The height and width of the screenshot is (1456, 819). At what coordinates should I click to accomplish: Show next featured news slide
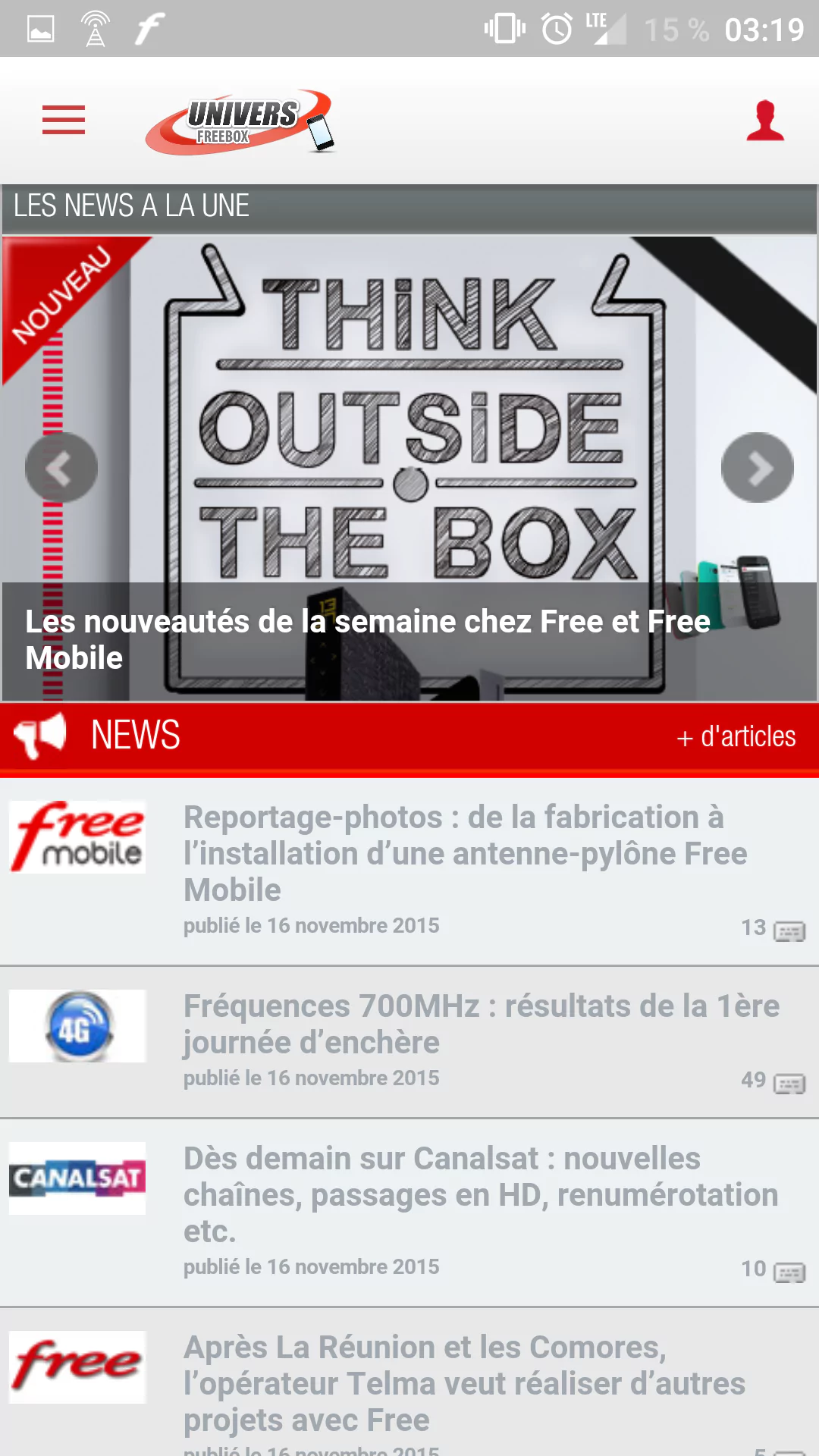[x=757, y=468]
